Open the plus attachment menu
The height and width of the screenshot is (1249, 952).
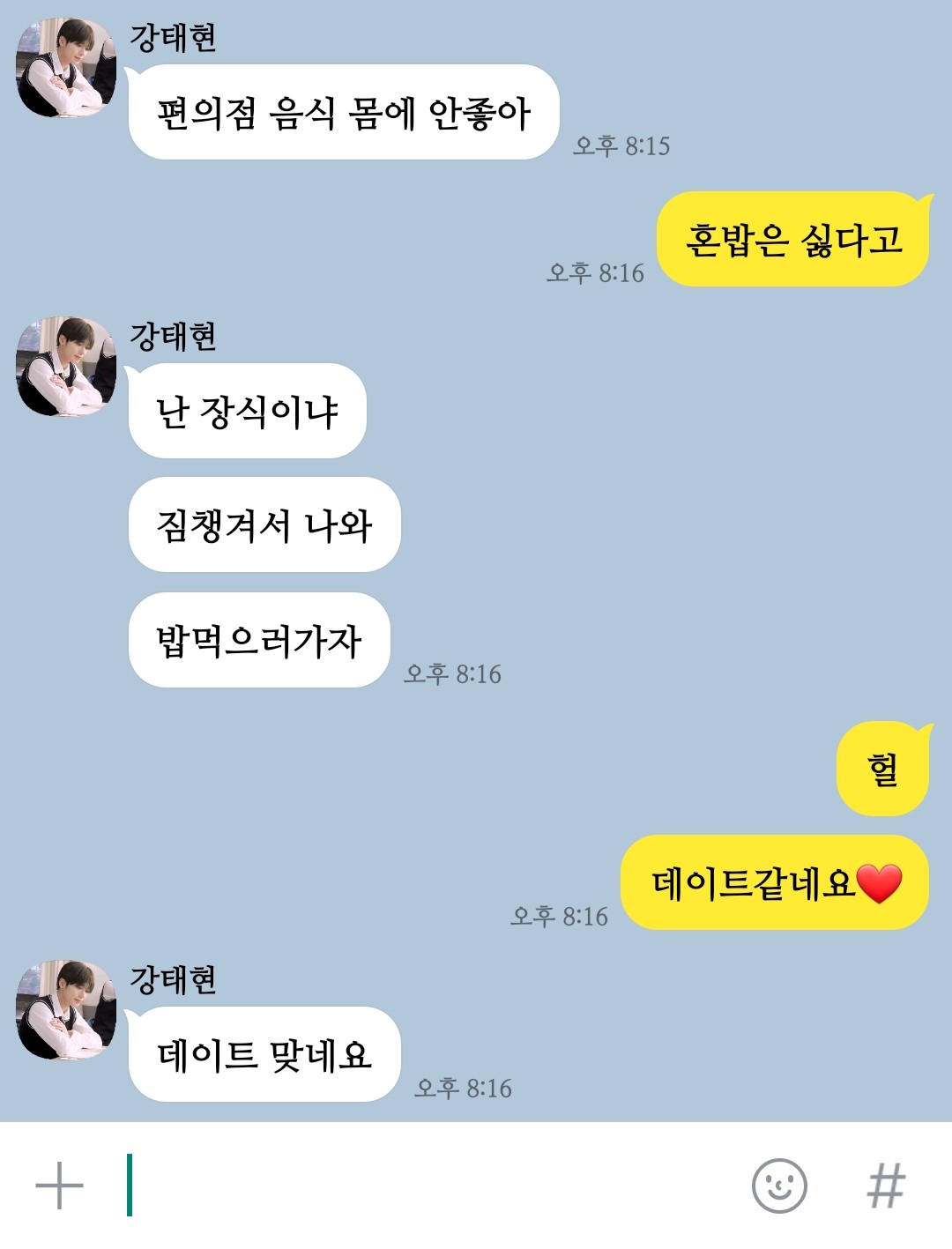59,1186
